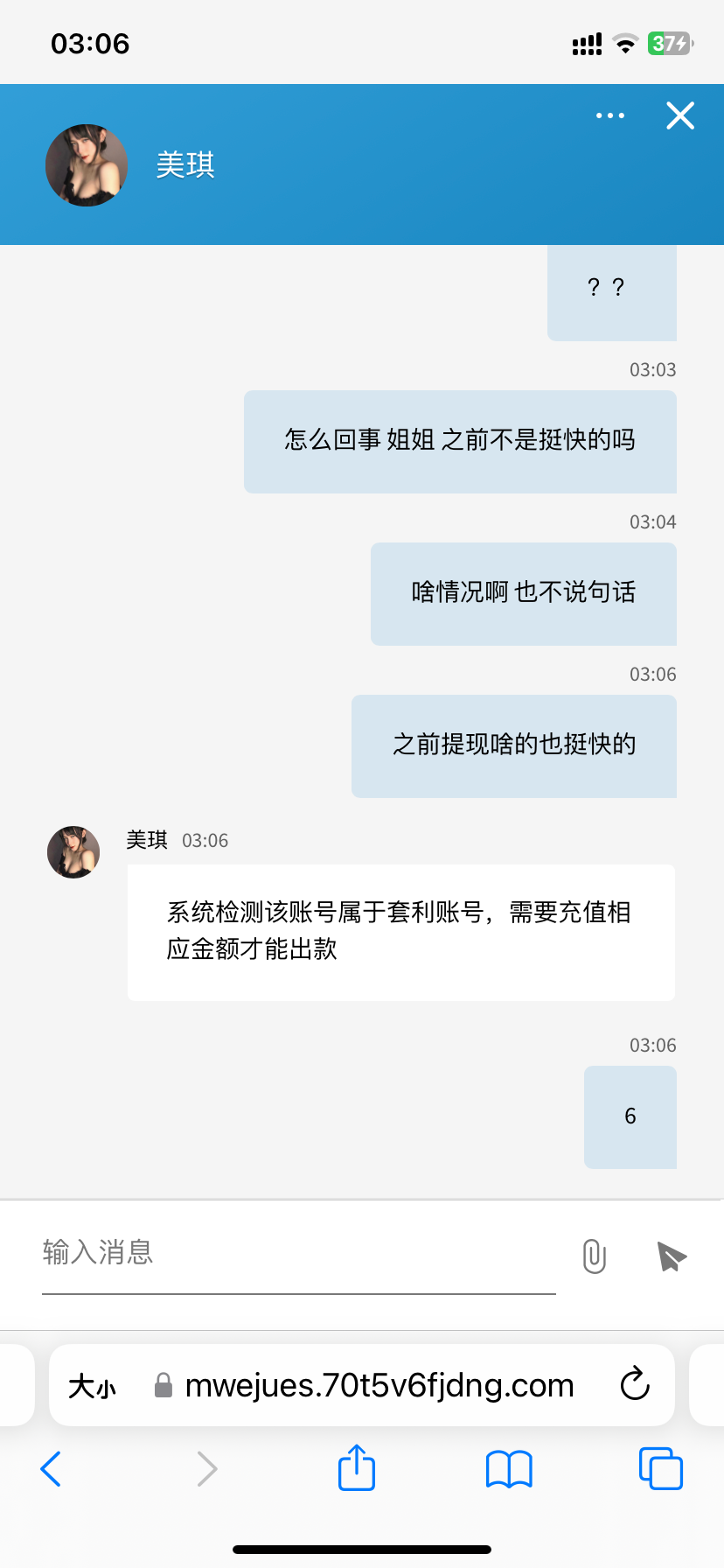Screen dimensions: 724x1568
Task: Tap the 输入消息 message field
Action: click(x=297, y=1253)
